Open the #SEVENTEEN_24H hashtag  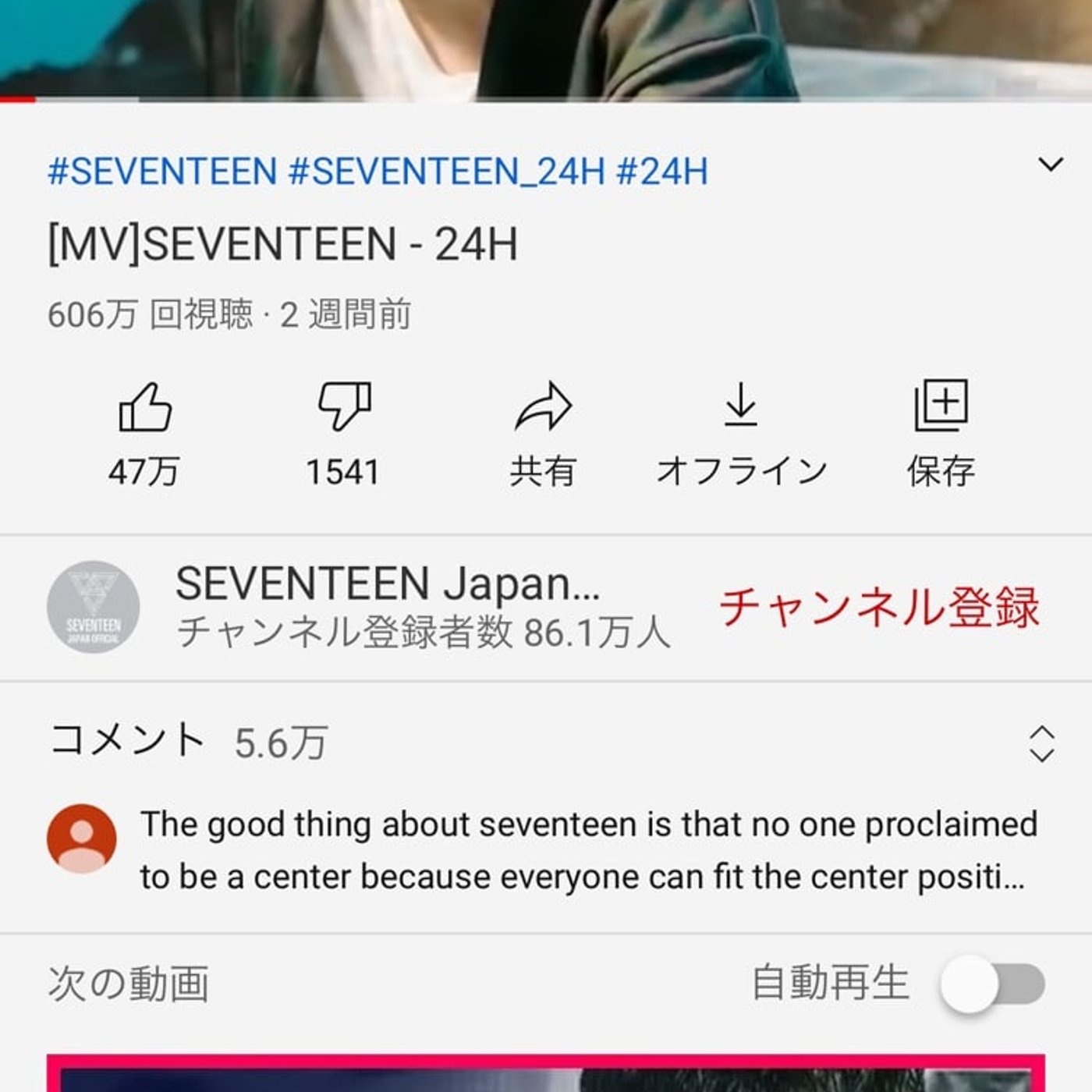click(x=446, y=172)
